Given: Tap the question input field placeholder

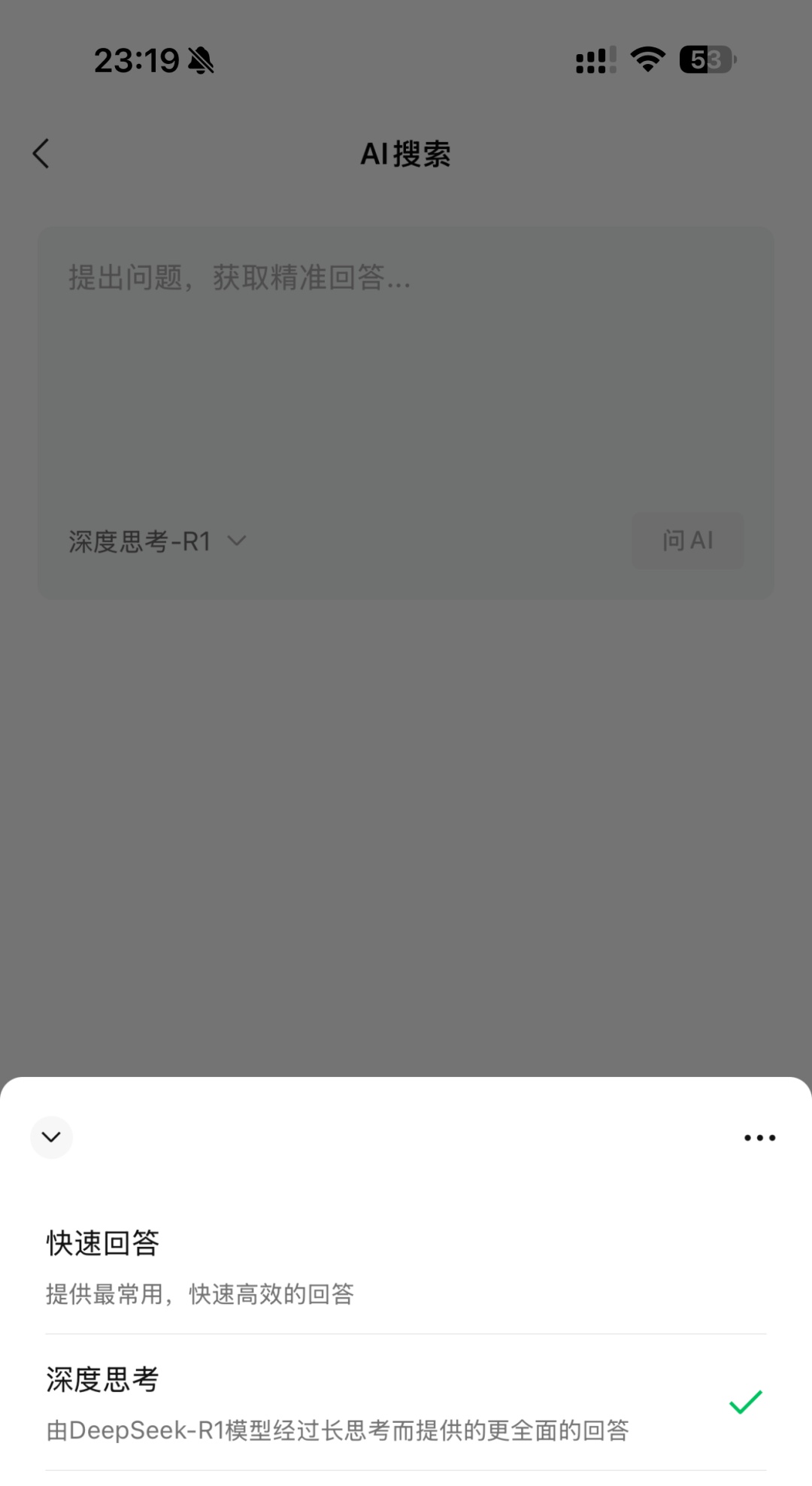Looking at the screenshot, I should tap(239, 279).
